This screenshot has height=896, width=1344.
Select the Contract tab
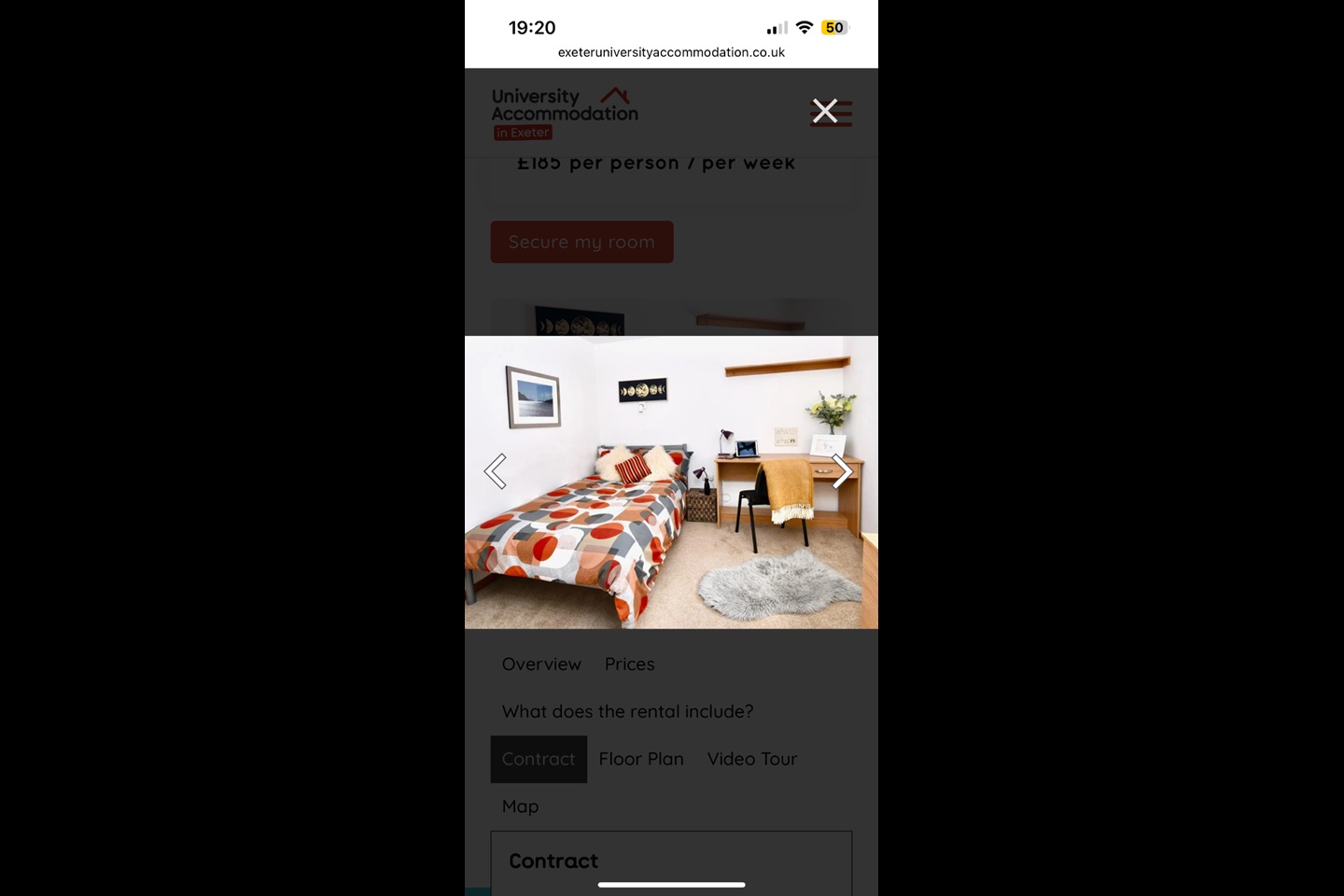pyautogui.click(x=539, y=760)
